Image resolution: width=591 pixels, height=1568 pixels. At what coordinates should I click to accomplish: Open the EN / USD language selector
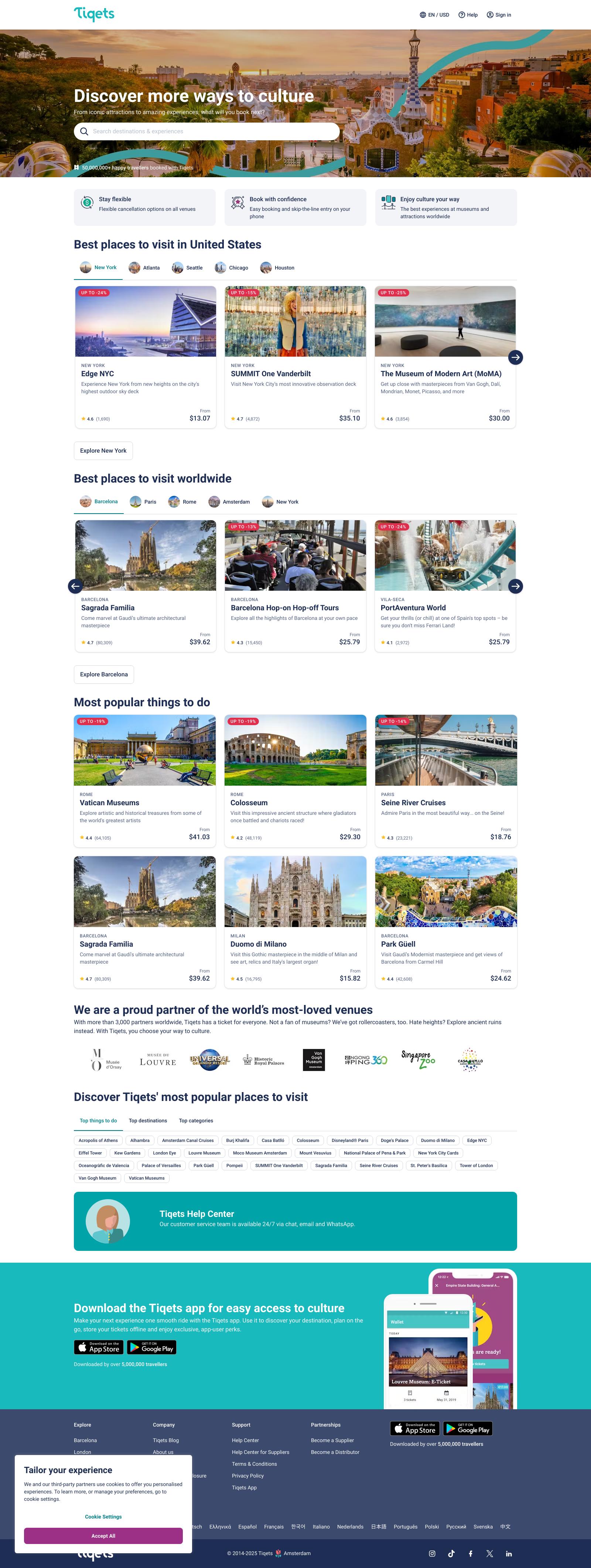tap(434, 15)
